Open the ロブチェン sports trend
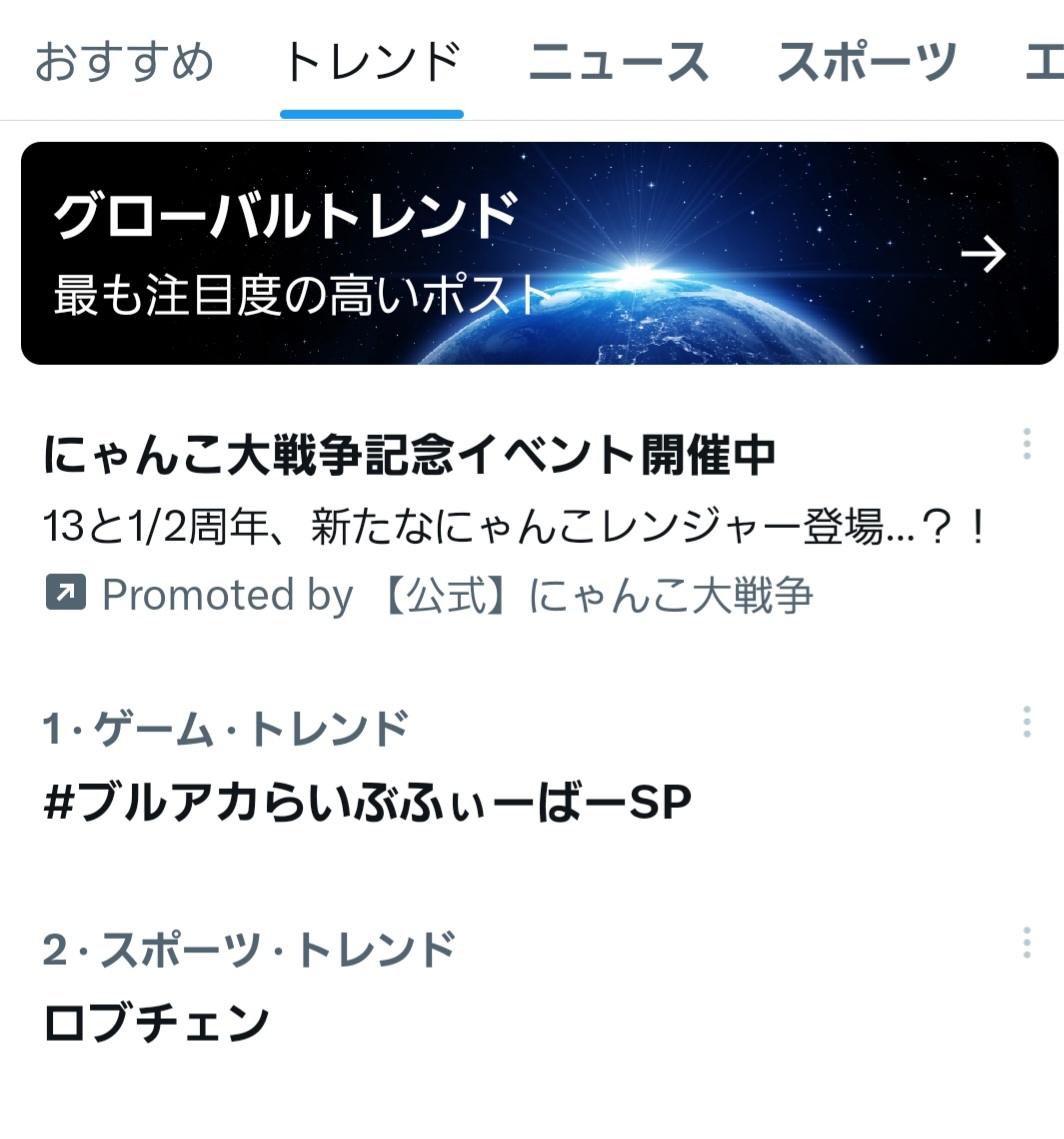Image resolution: width=1064 pixels, height=1139 pixels. 157,1023
